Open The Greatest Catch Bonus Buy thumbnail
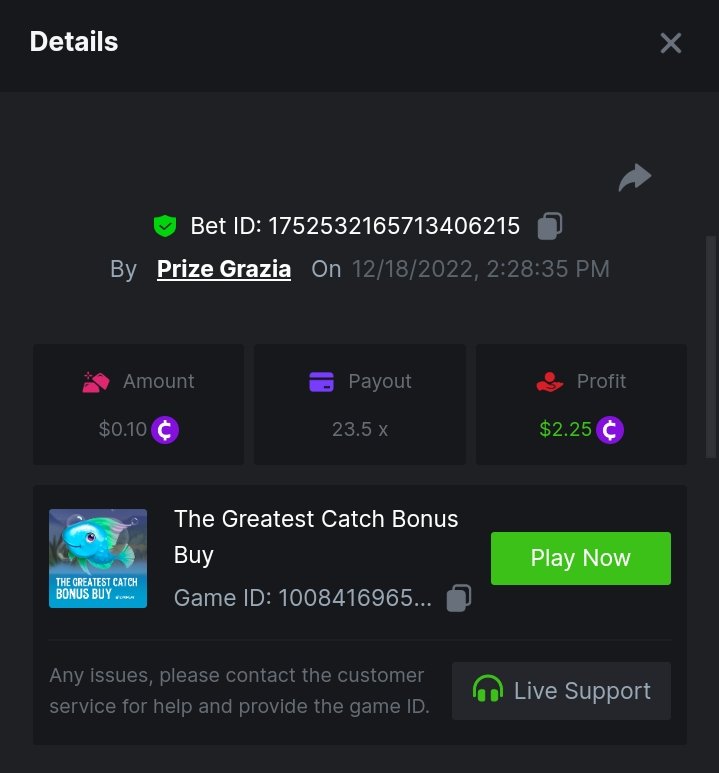The width and height of the screenshot is (719, 773). (x=98, y=558)
